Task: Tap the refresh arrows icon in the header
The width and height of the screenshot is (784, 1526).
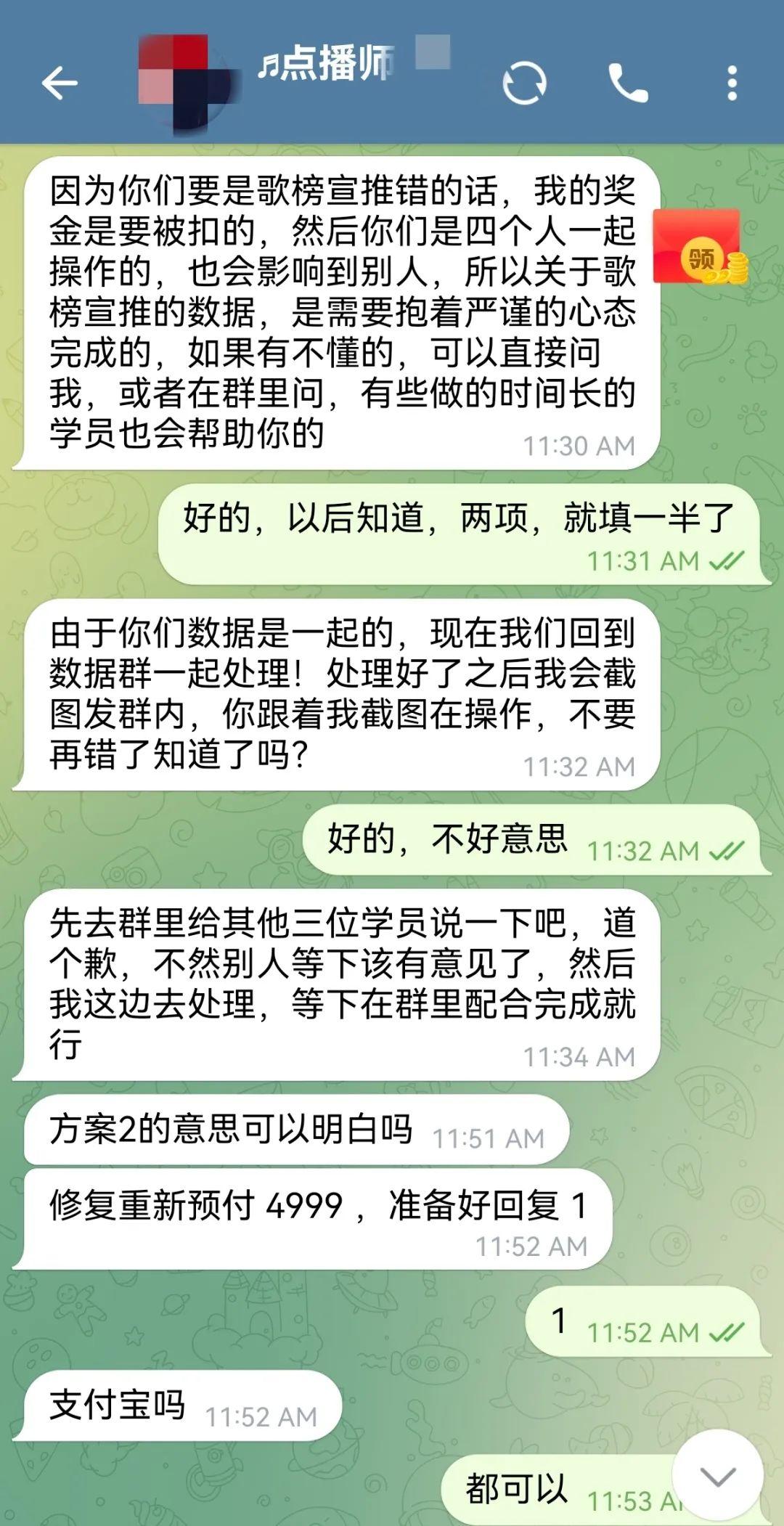Action: pyautogui.click(x=524, y=83)
